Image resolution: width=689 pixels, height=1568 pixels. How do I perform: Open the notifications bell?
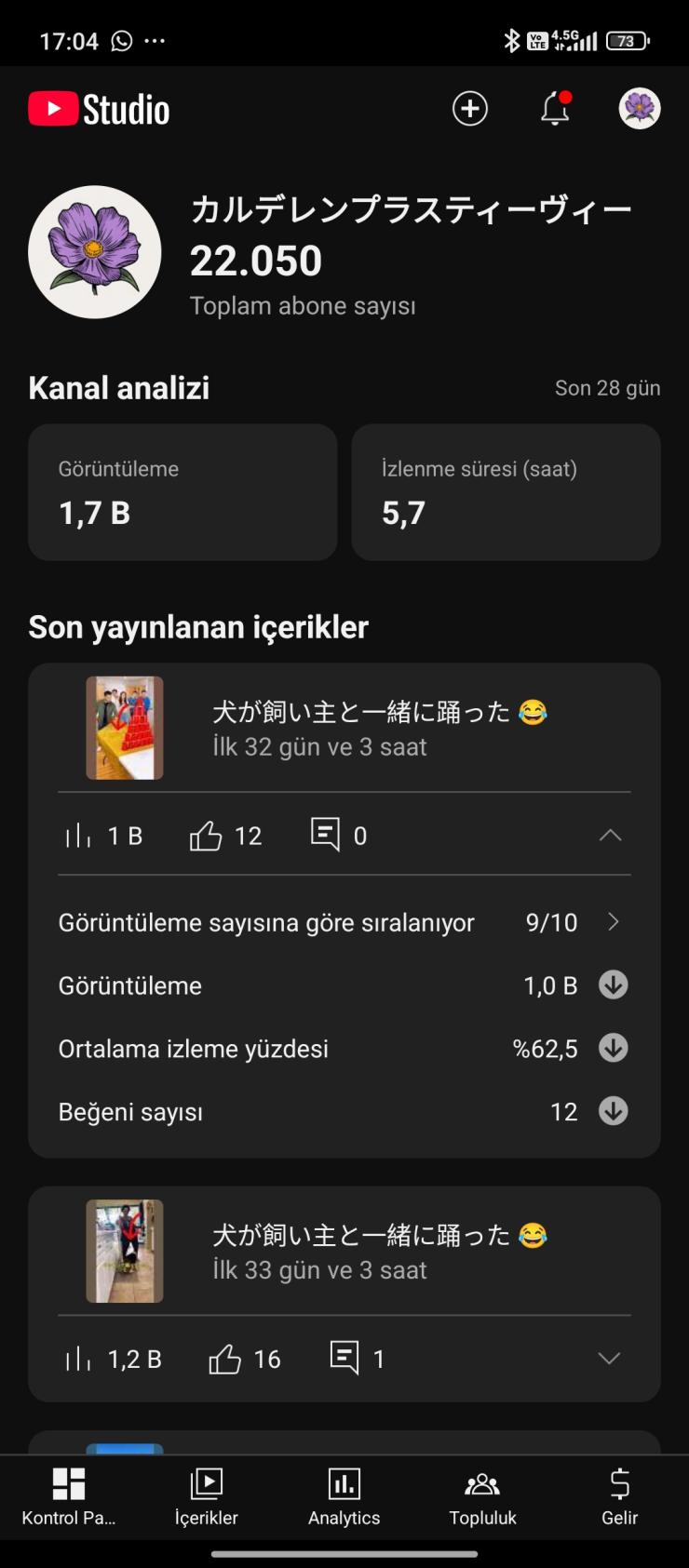click(x=555, y=109)
